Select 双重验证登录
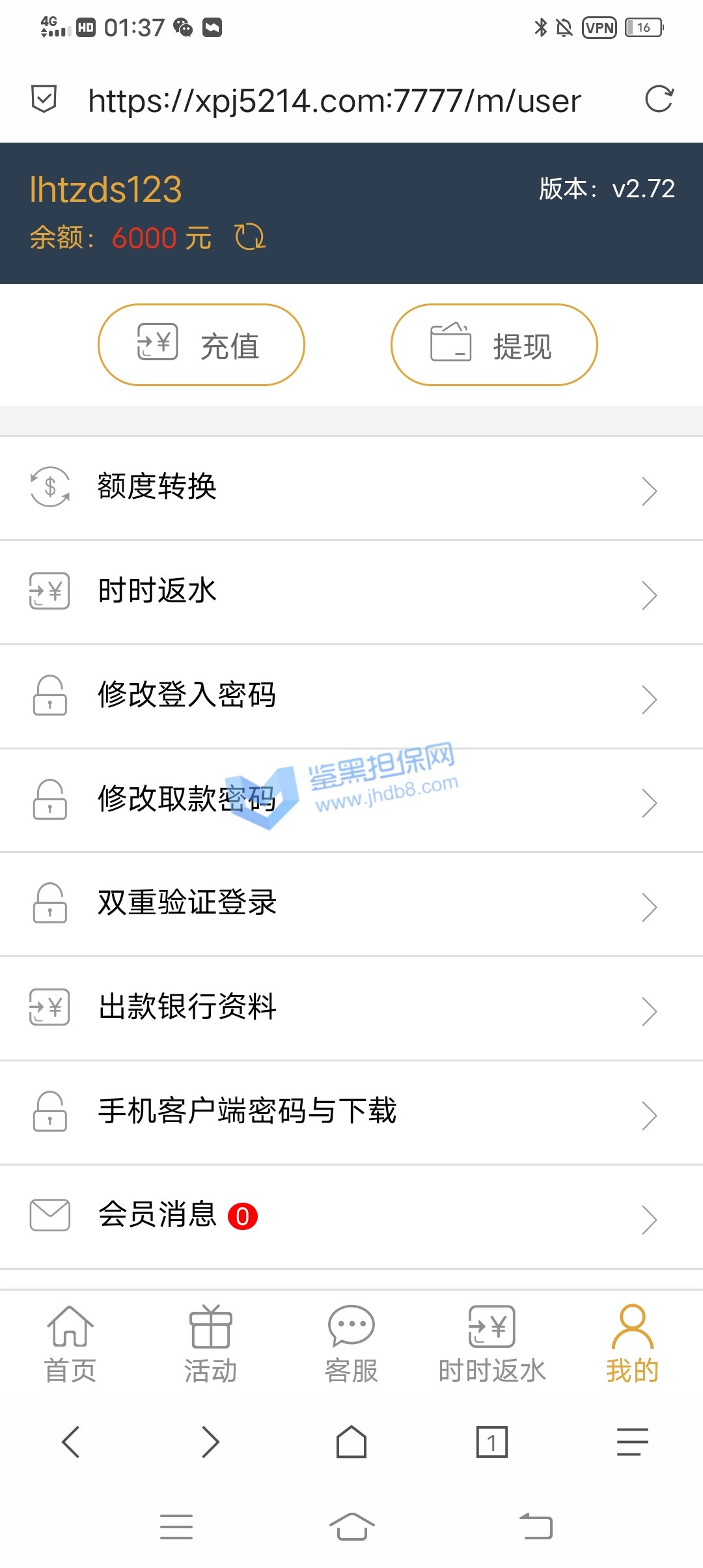This screenshot has width=703, height=1568. (351, 904)
